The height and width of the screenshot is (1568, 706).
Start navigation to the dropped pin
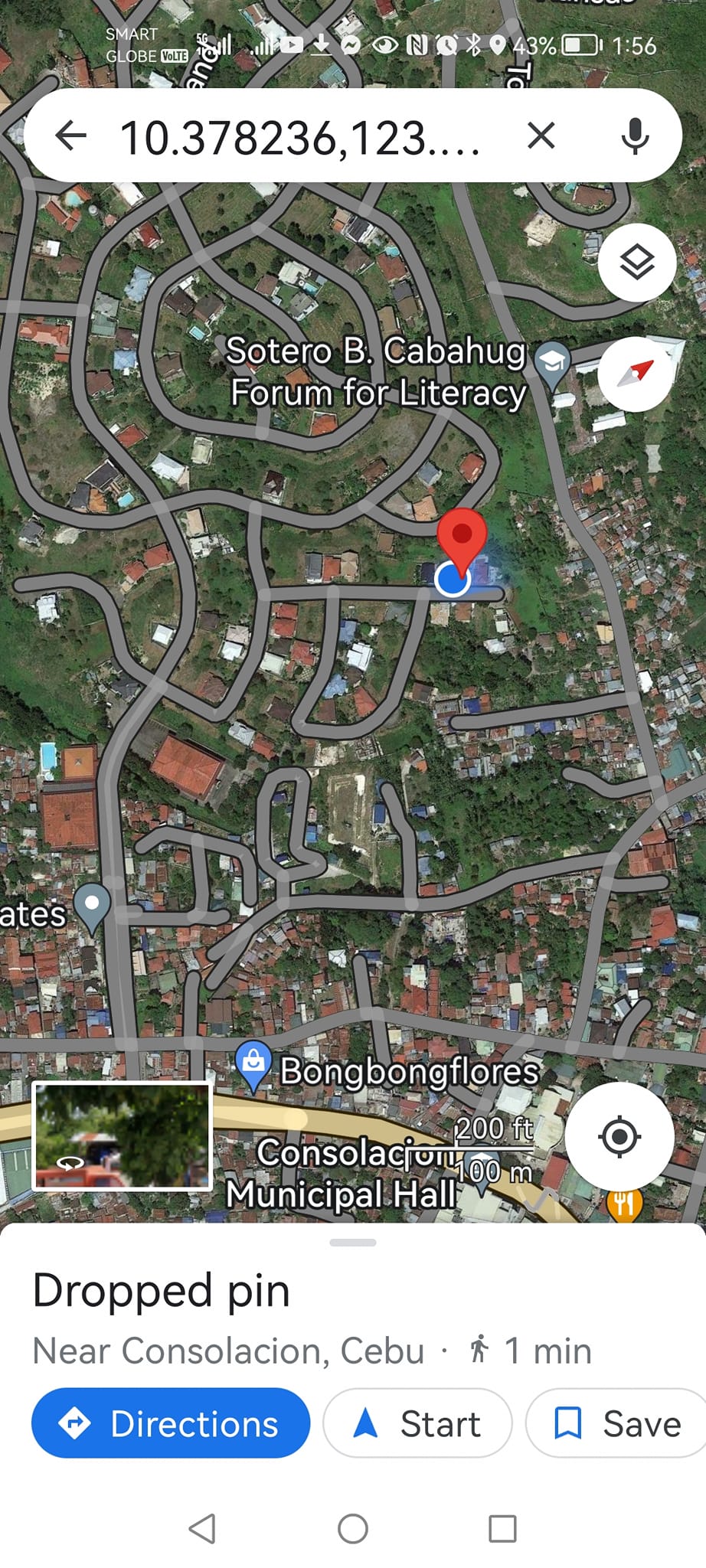point(417,1423)
